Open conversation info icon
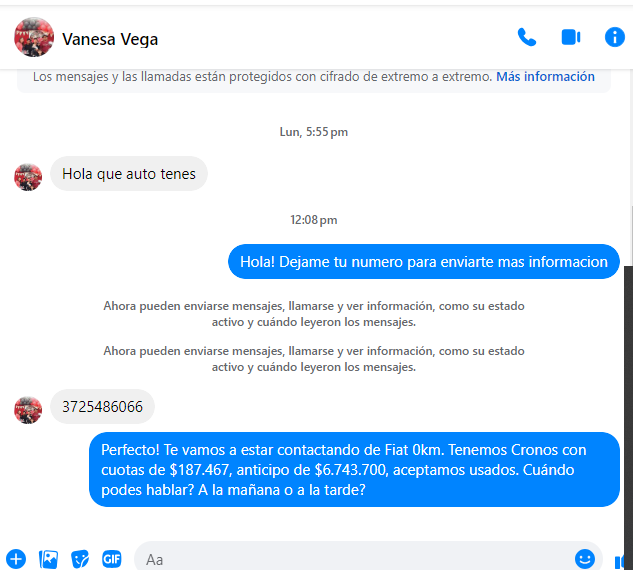Screen dimensions: 633x570 (x=615, y=38)
